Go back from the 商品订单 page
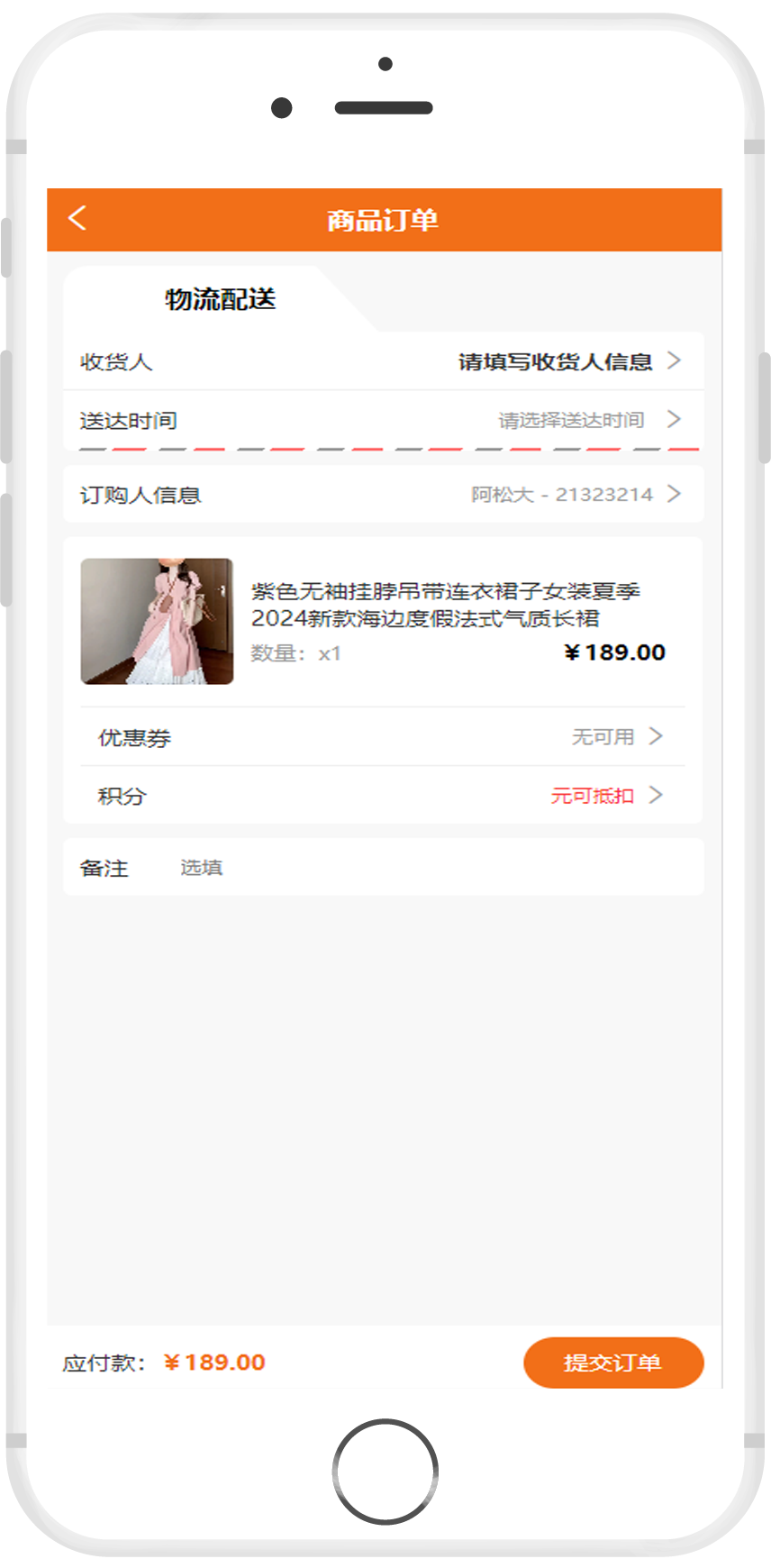The height and width of the screenshot is (1568, 771). pyautogui.click(x=77, y=218)
